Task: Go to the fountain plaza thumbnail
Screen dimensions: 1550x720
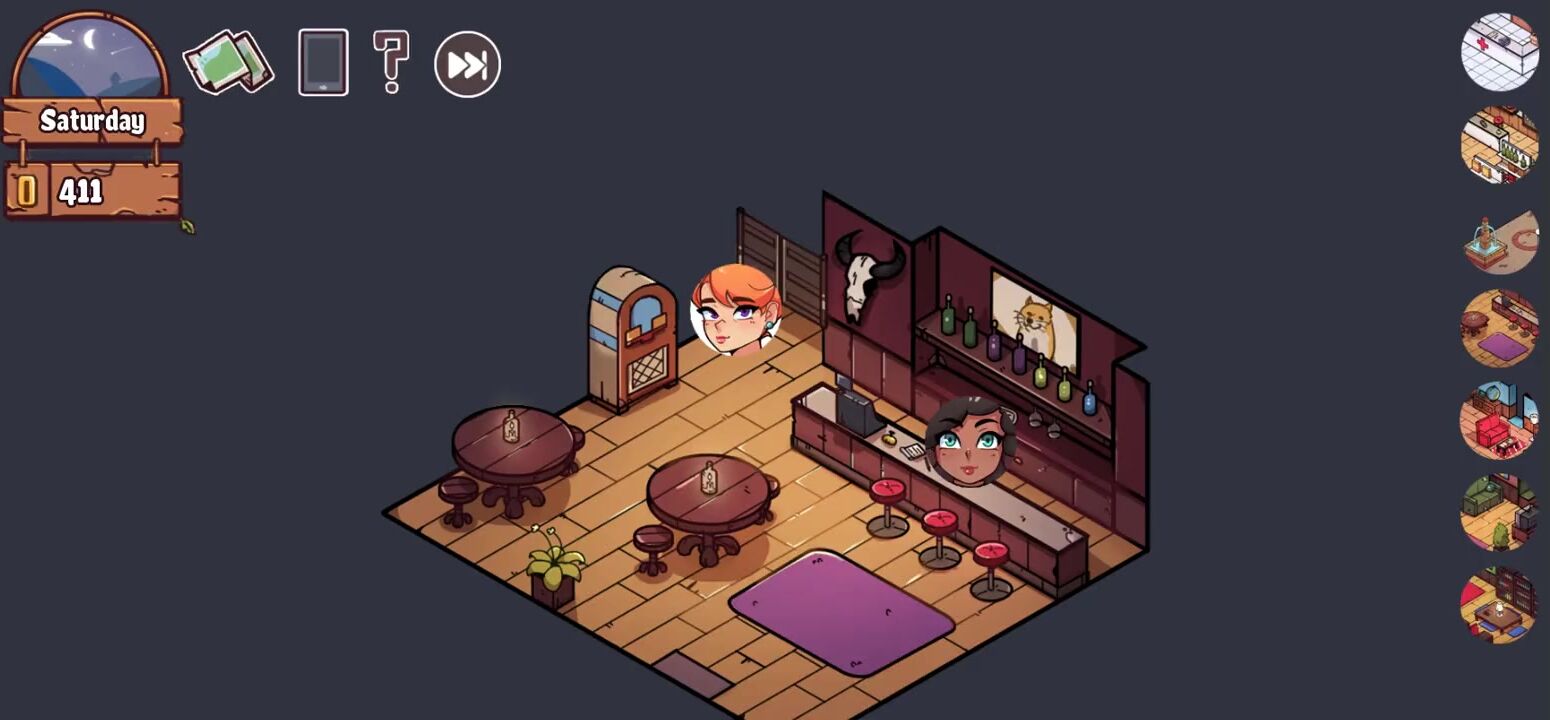Action: (x=1499, y=239)
